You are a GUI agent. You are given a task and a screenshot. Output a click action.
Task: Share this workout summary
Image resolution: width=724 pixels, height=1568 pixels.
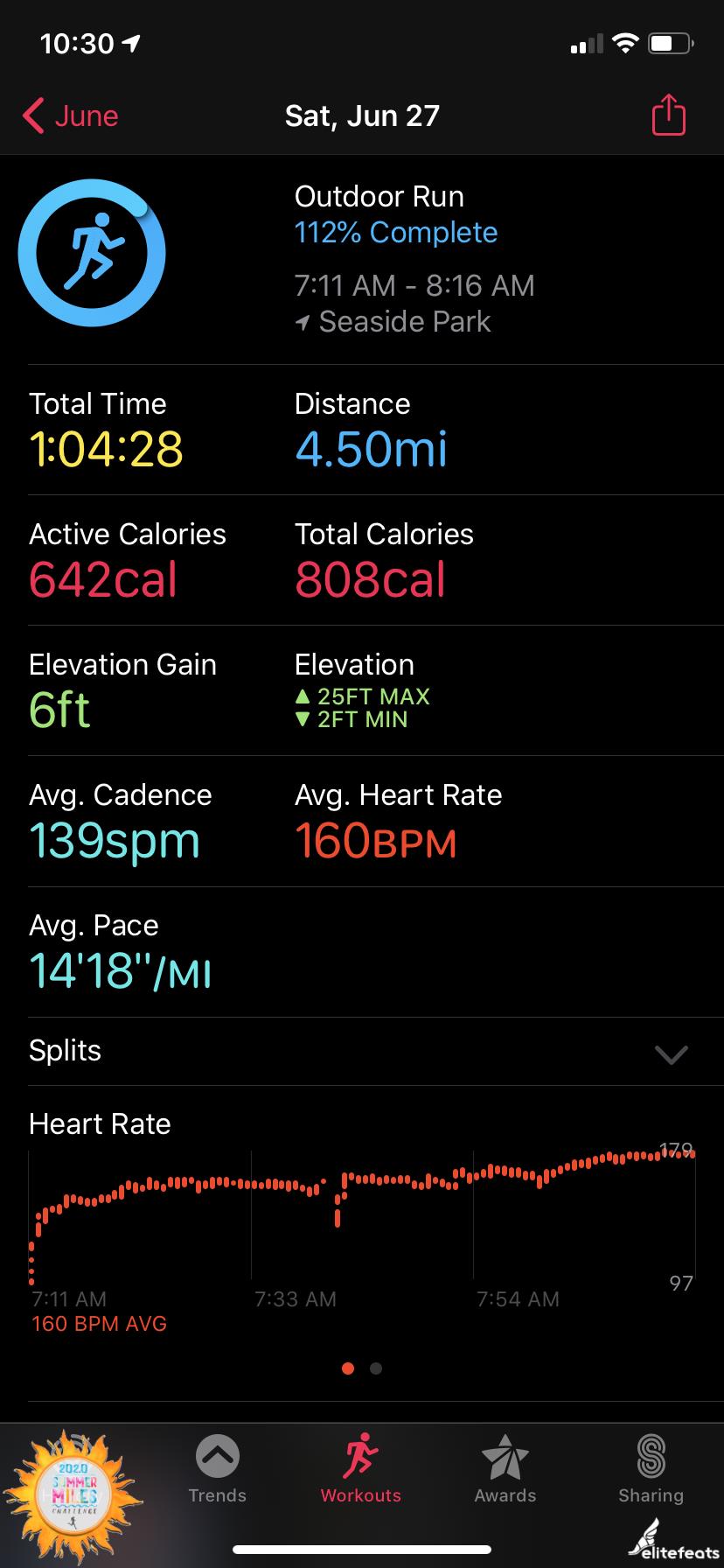point(669,115)
